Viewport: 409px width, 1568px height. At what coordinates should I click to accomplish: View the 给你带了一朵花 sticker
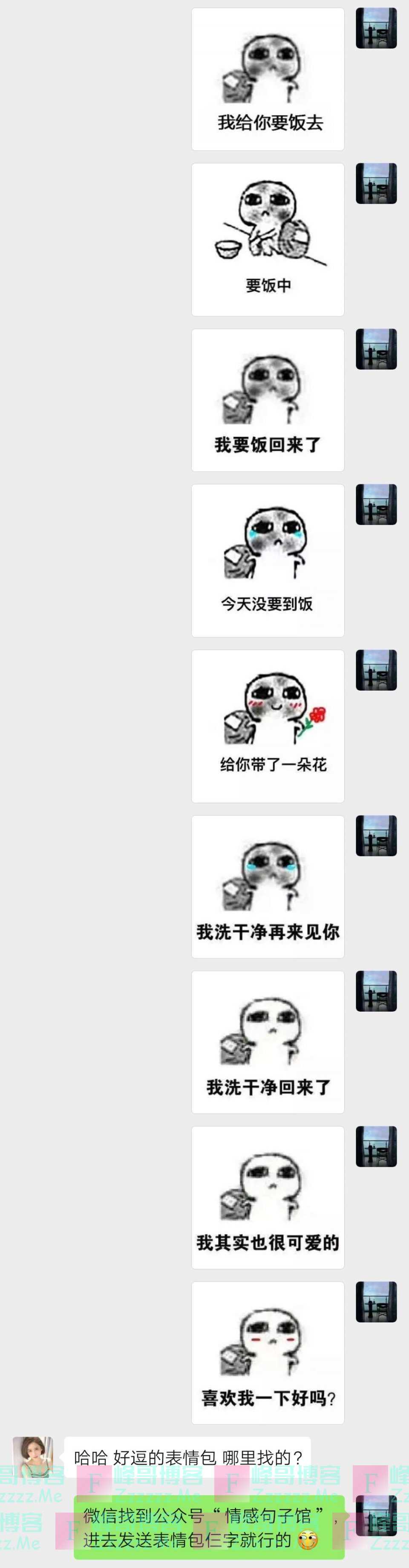coord(268,726)
